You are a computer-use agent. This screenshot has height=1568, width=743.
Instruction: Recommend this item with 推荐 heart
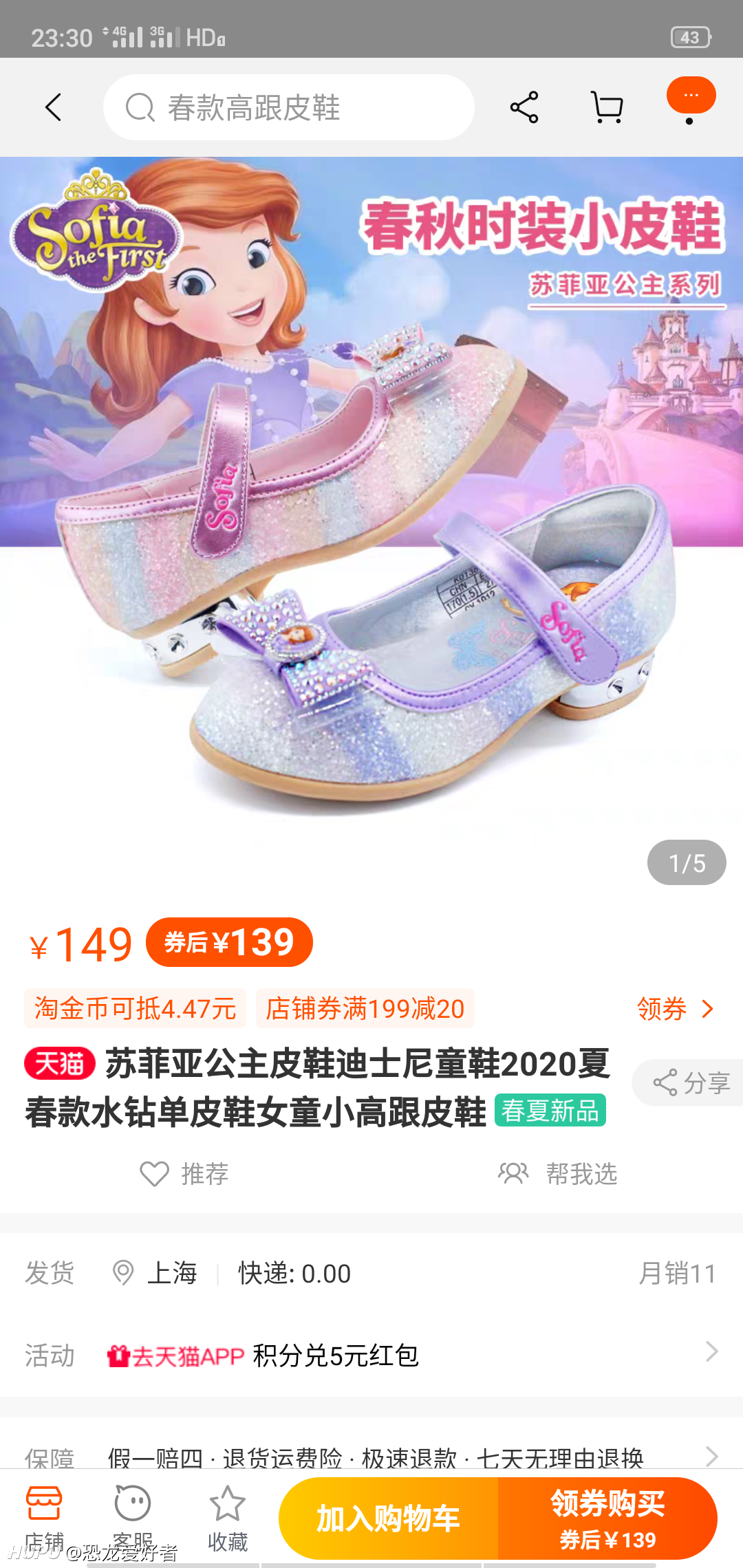(184, 1173)
